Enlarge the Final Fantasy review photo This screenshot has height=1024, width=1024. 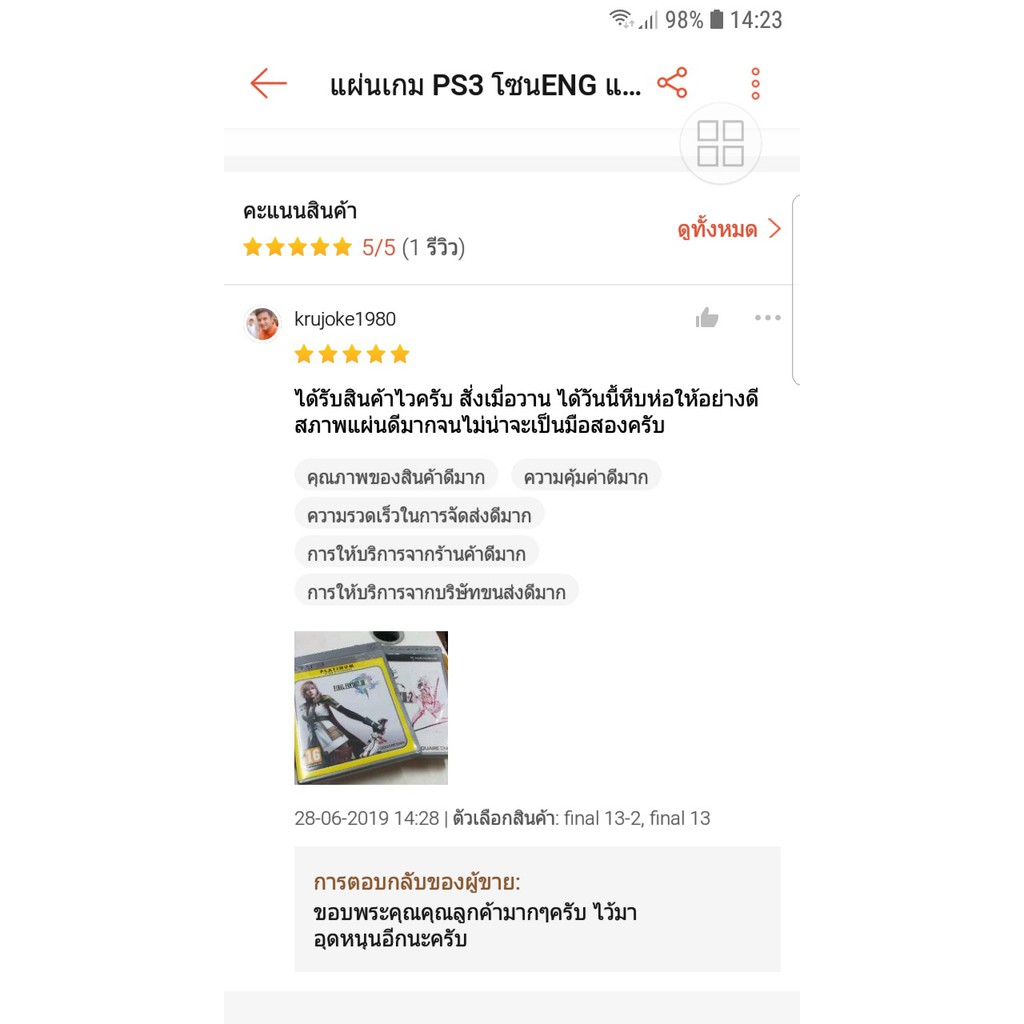371,707
